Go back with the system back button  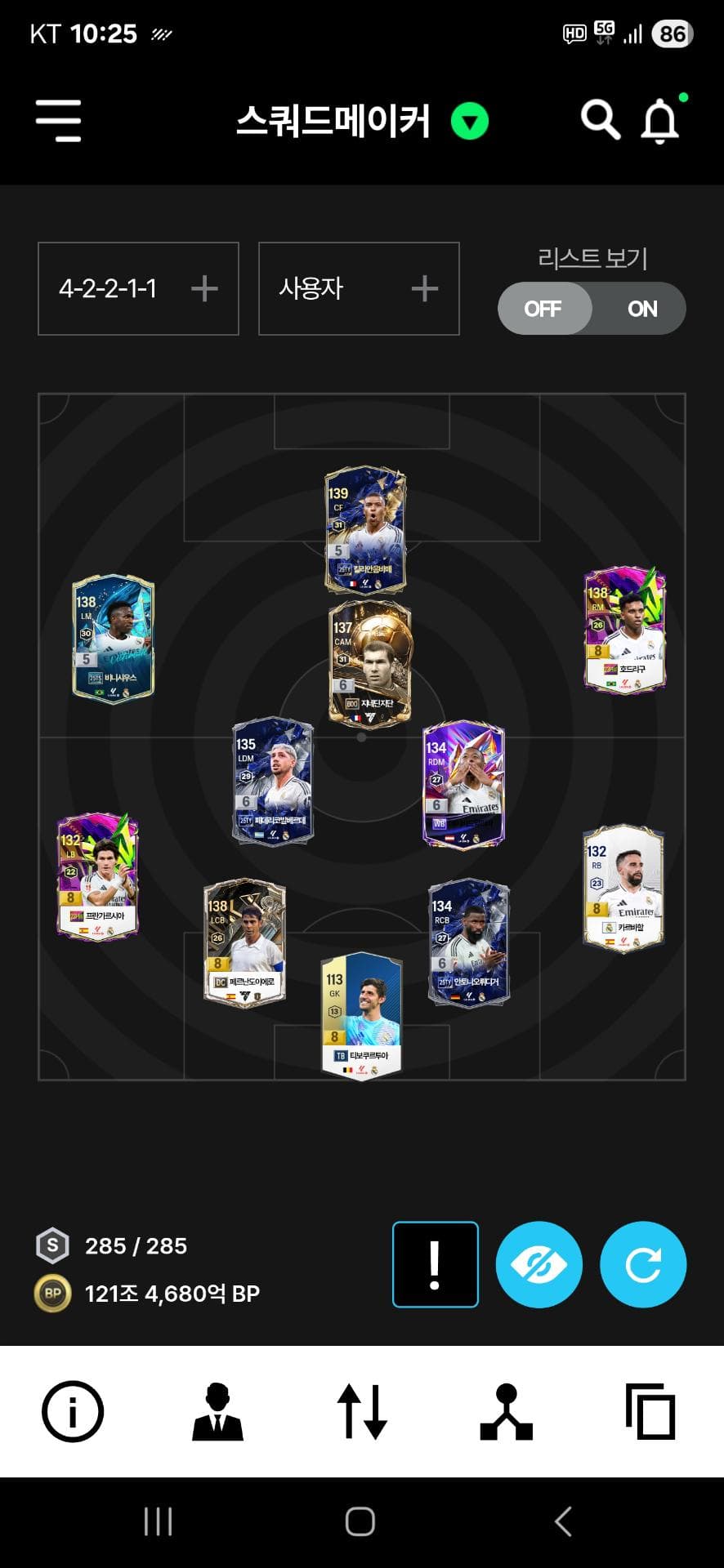pos(563,1521)
